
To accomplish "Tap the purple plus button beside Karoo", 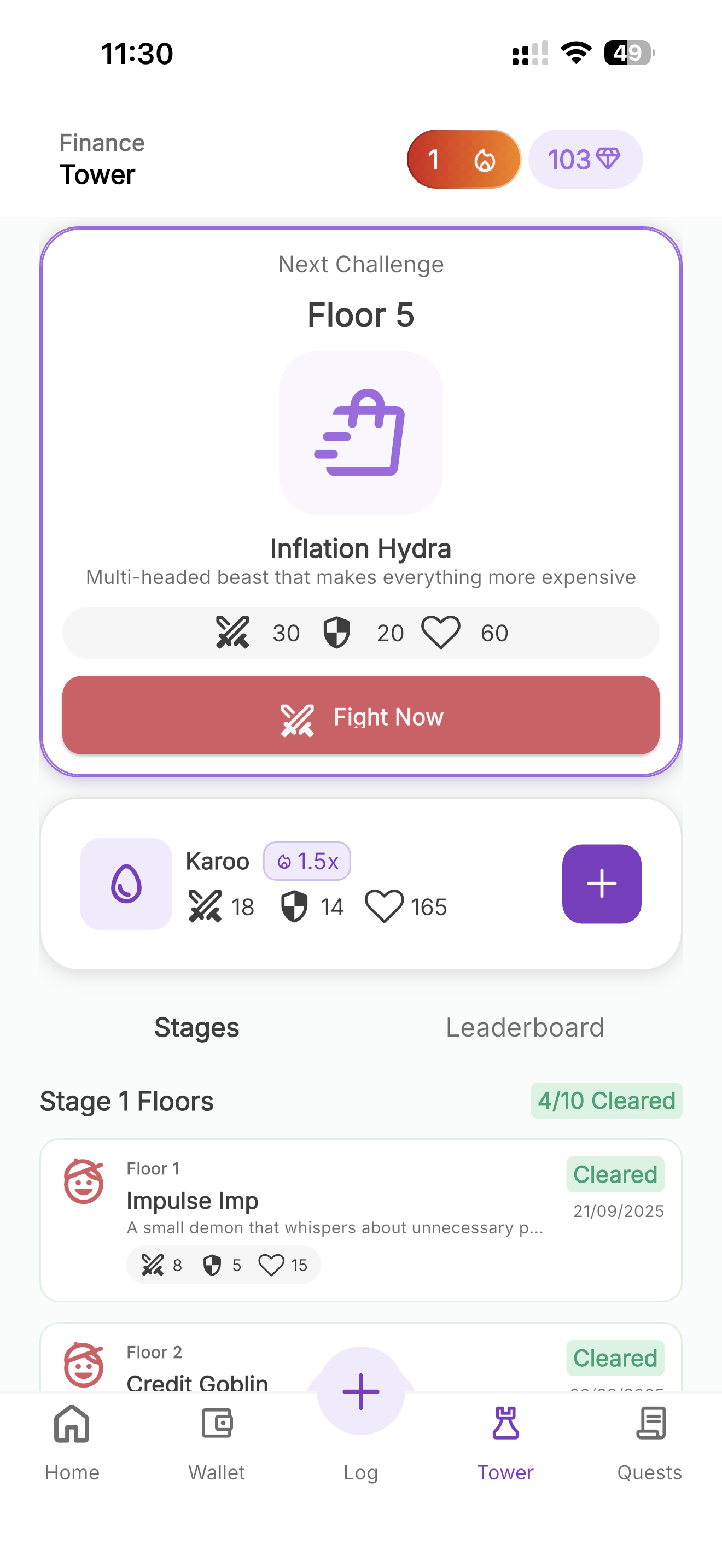I will [x=602, y=884].
